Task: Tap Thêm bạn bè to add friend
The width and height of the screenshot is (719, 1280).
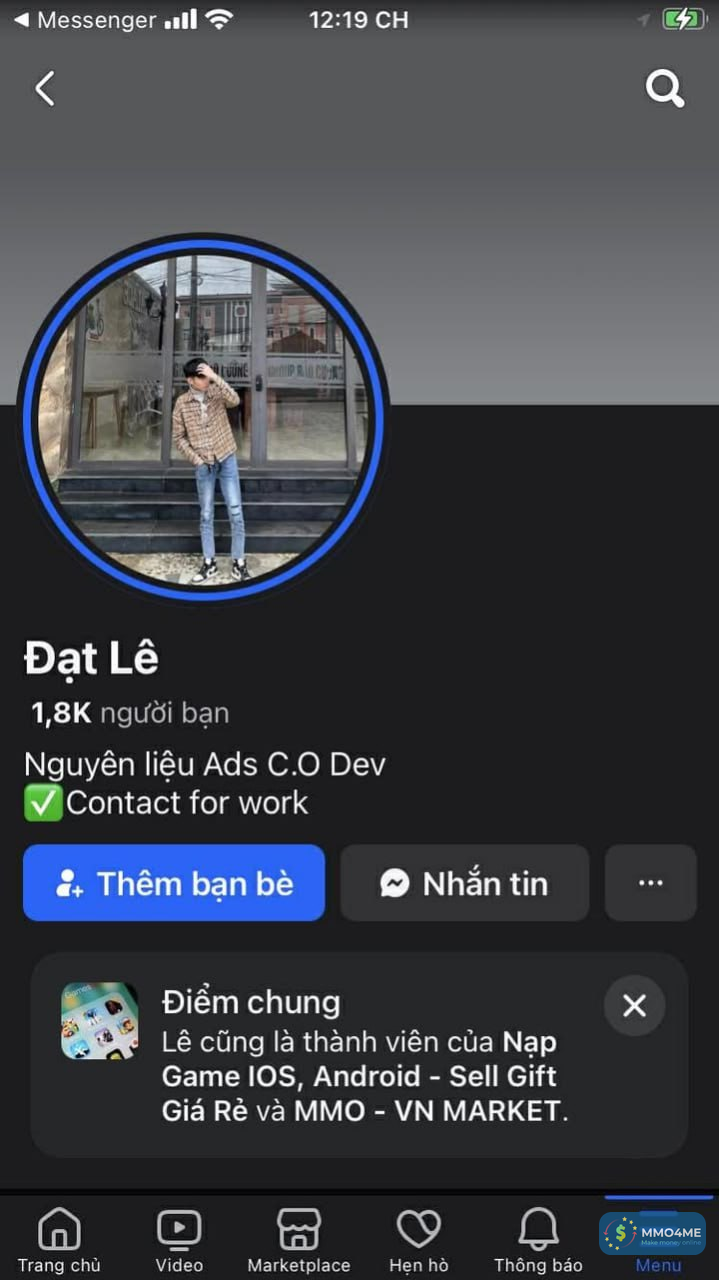Action: [174, 883]
